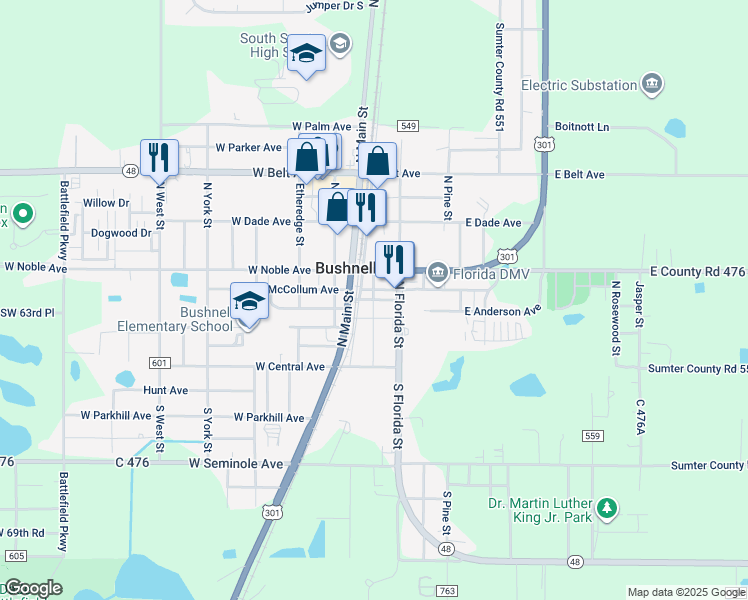Open the restaurant pin near N West St
The image size is (748, 600).
tap(159, 158)
